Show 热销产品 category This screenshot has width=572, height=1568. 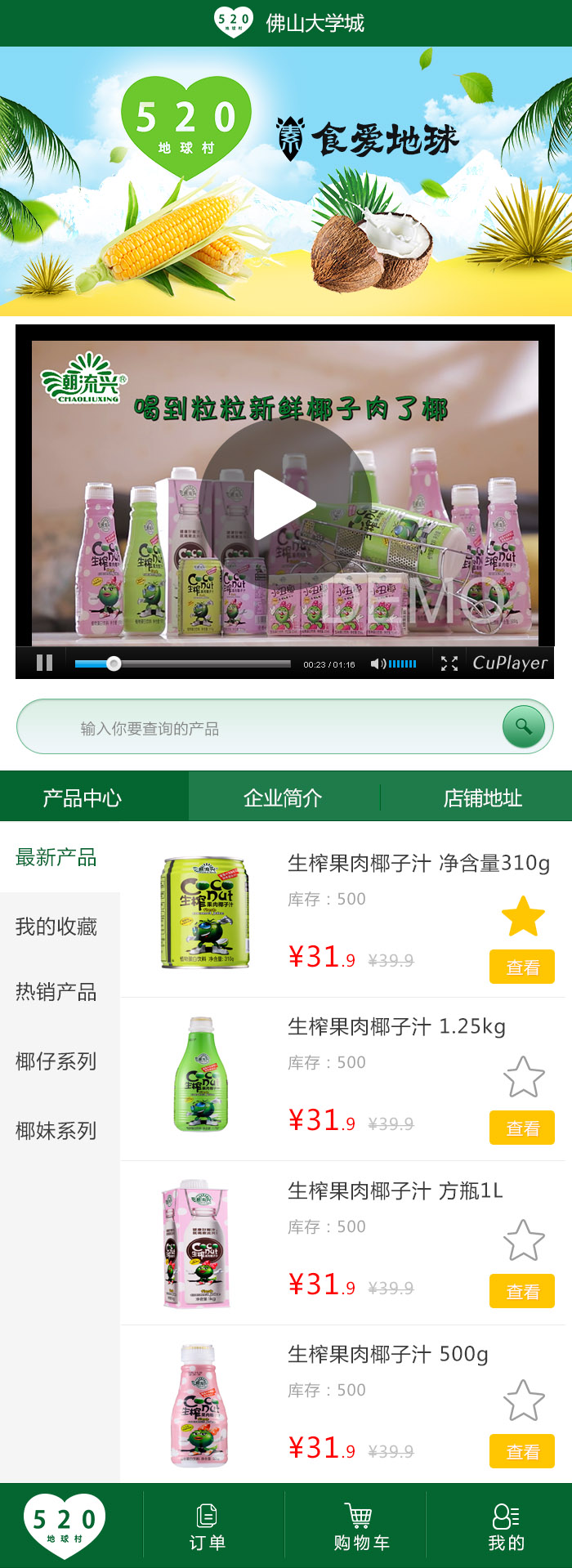(x=56, y=992)
